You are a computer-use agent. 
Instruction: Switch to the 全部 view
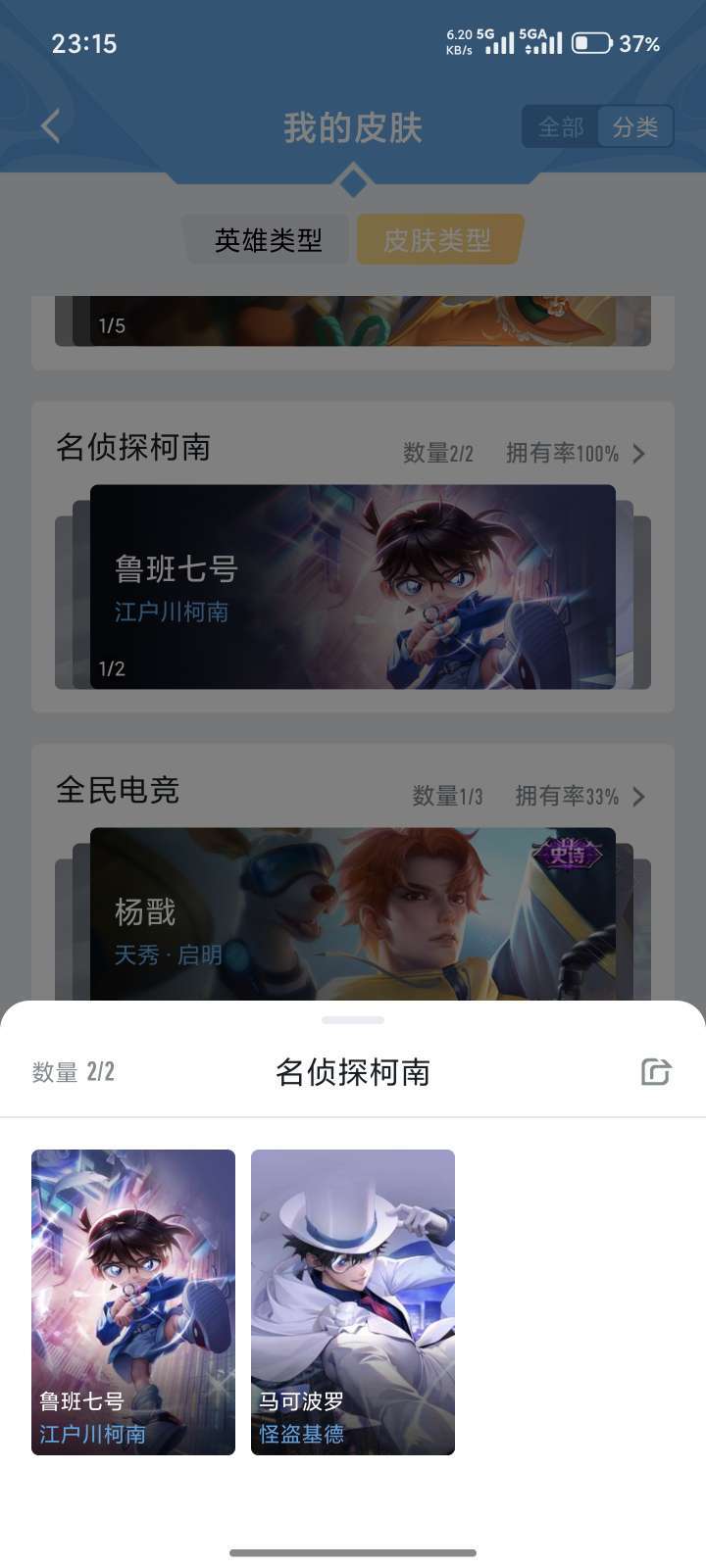click(560, 127)
